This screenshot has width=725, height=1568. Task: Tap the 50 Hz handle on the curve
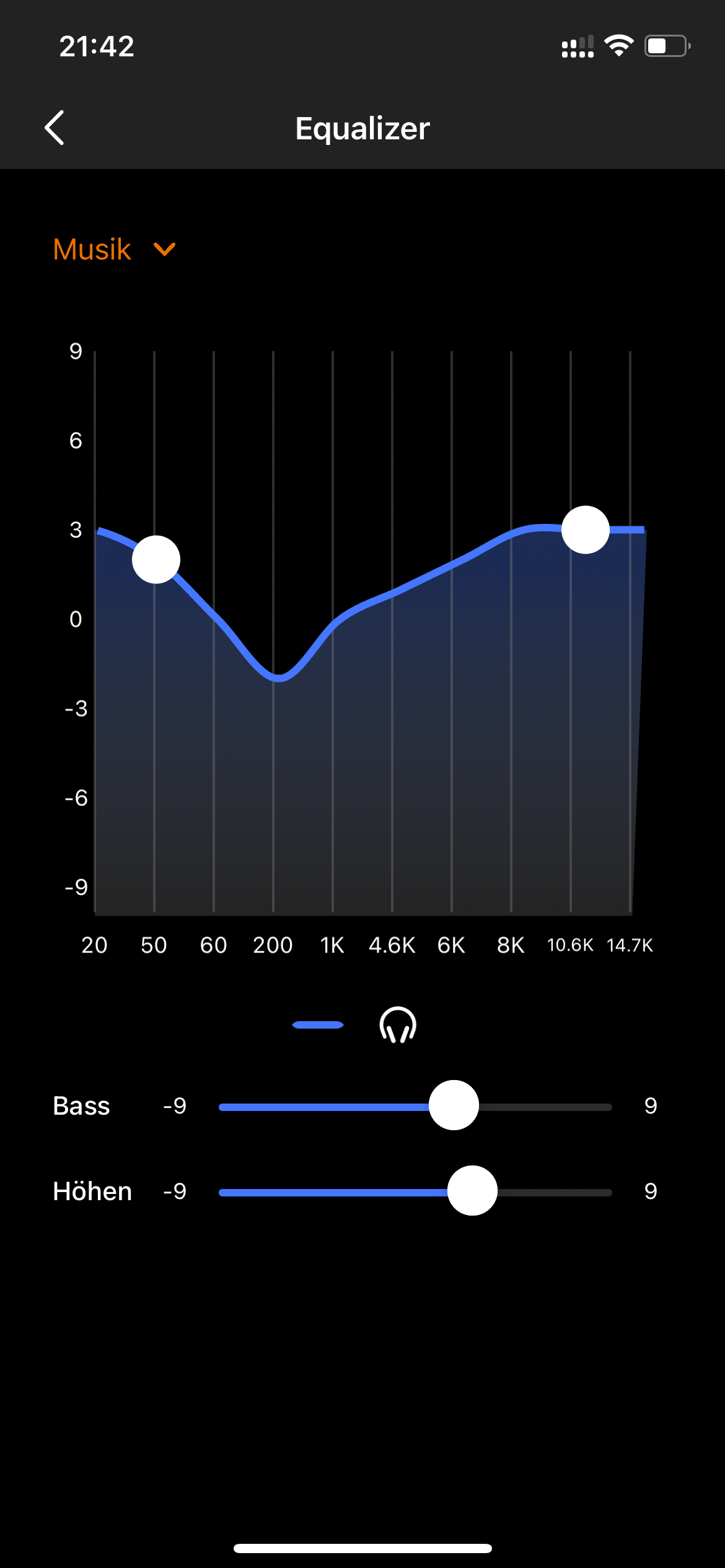pyautogui.click(x=156, y=560)
